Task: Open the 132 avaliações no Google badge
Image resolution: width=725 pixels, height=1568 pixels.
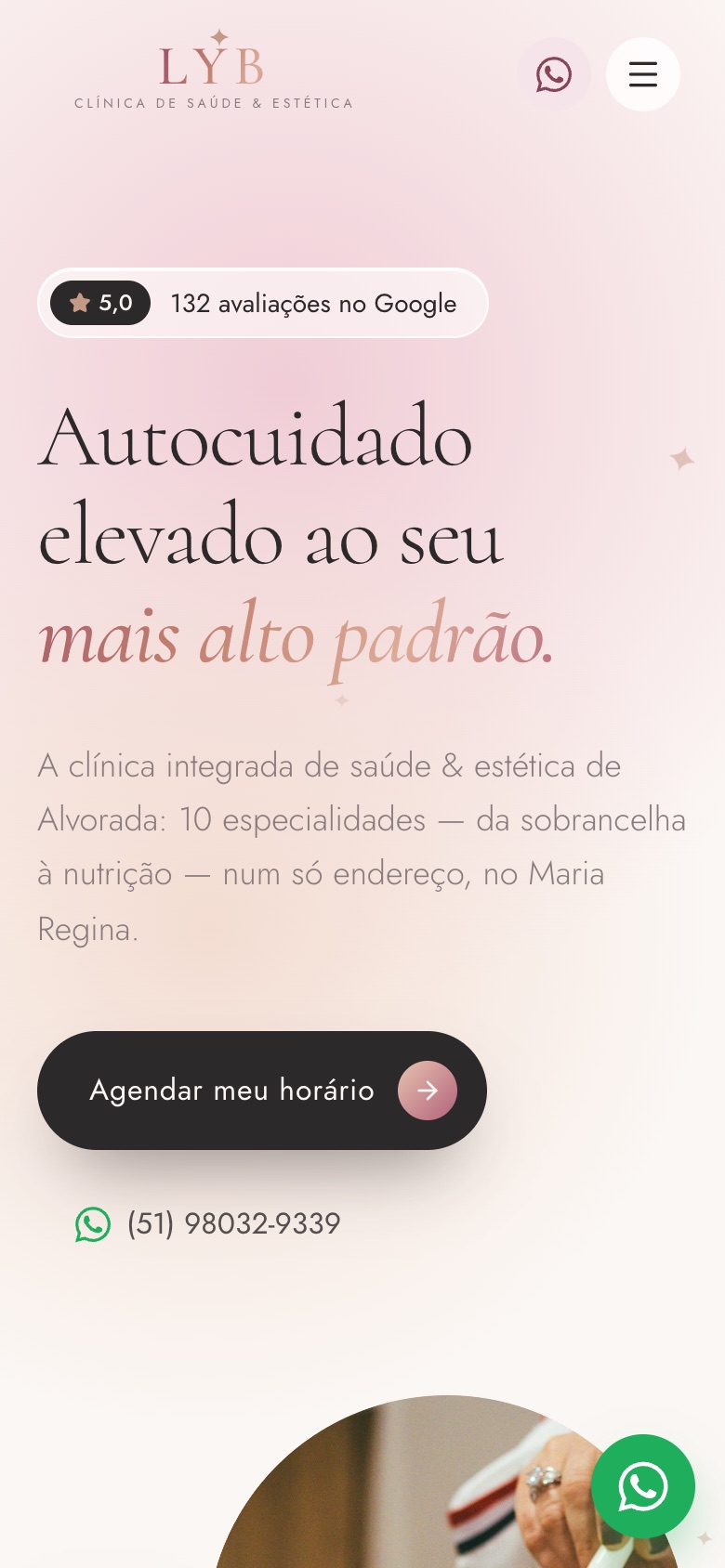Action: click(263, 303)
